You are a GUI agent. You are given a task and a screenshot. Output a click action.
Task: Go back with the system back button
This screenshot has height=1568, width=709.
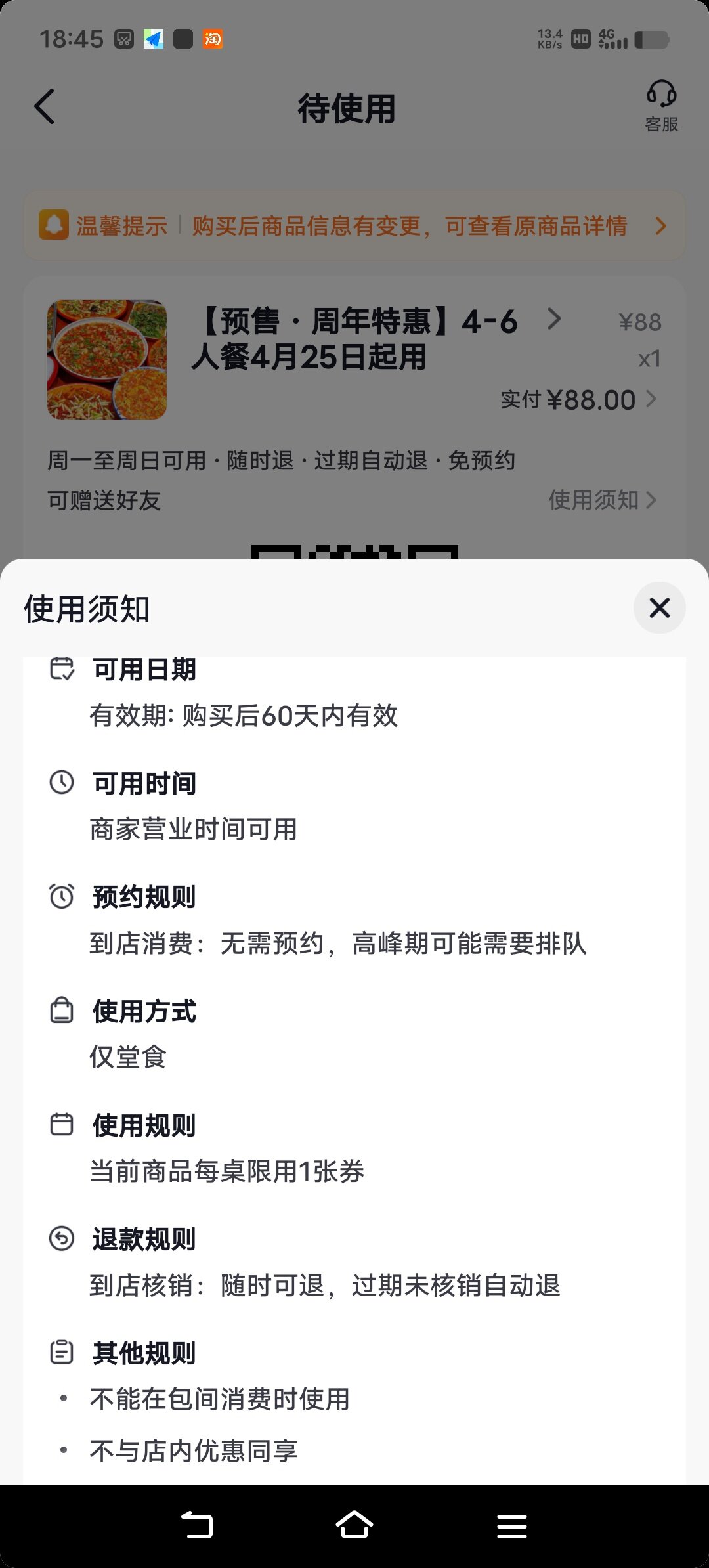(x=197, y=1525)
